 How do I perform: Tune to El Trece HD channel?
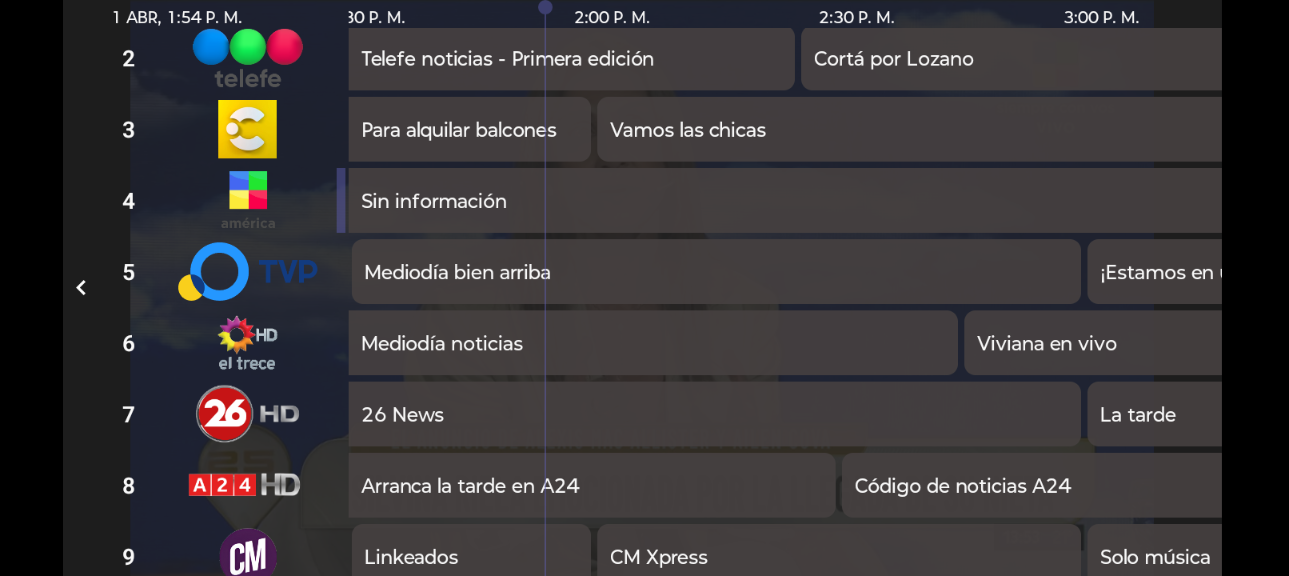(x=247, y=343)
